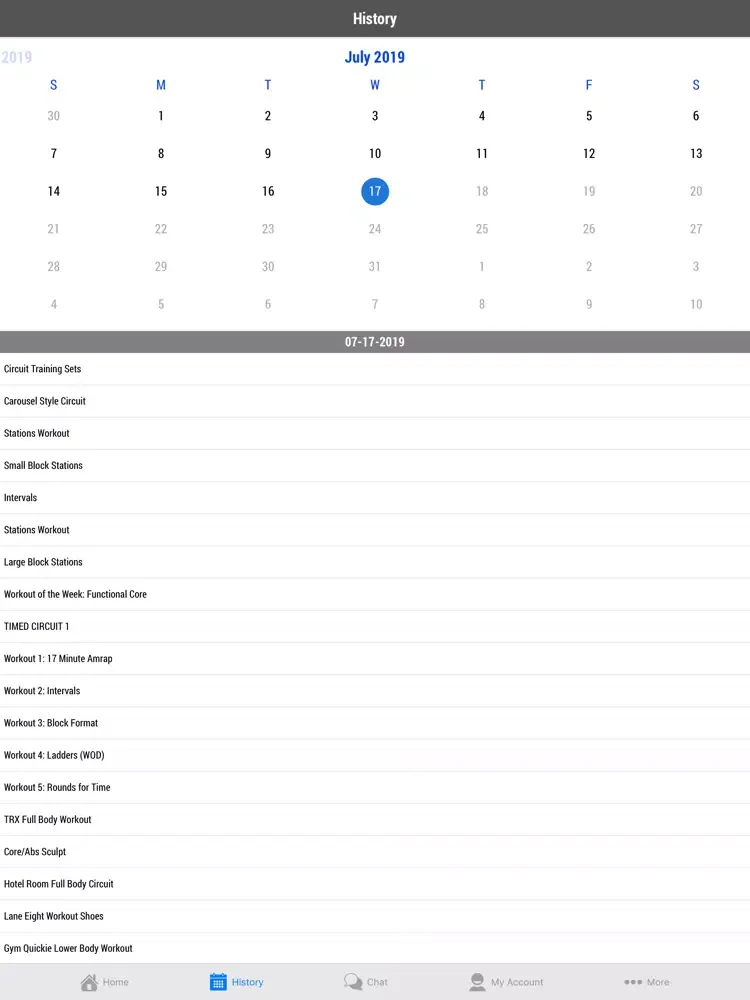Open TRX Full Body Workout
Viewport: 750px width, 1000px height.
pyautogui.click(x=375, y=820)
